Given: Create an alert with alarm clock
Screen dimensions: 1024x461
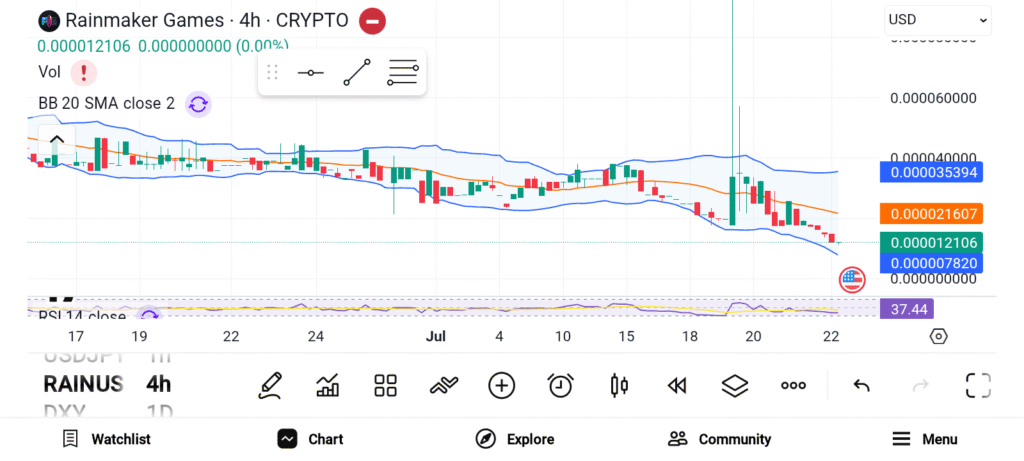Looking at the screenshot, I should [x=560, y=385].
